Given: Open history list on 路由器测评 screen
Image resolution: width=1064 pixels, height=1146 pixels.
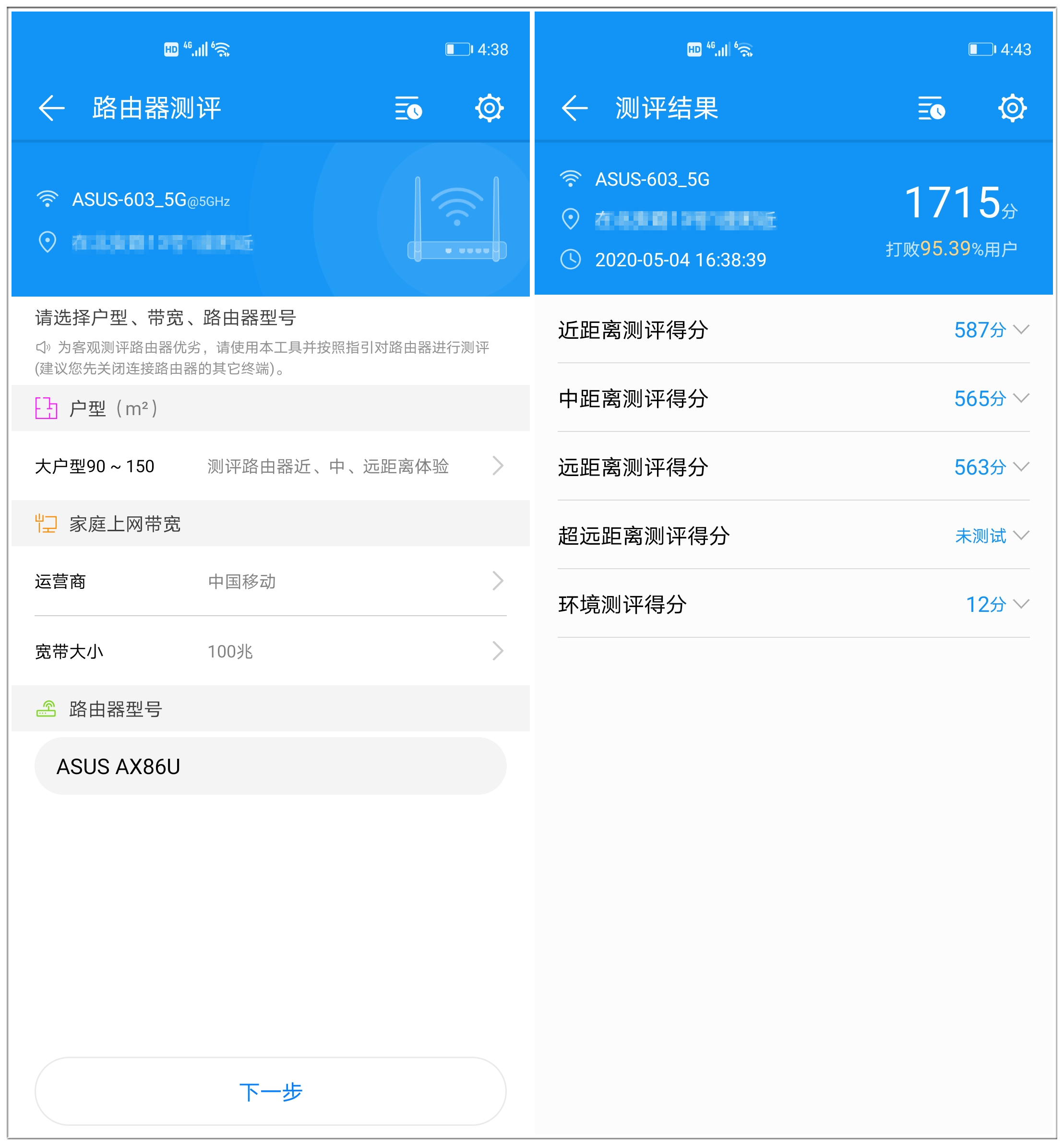Looking at the screenshot, I should point(409,107).
